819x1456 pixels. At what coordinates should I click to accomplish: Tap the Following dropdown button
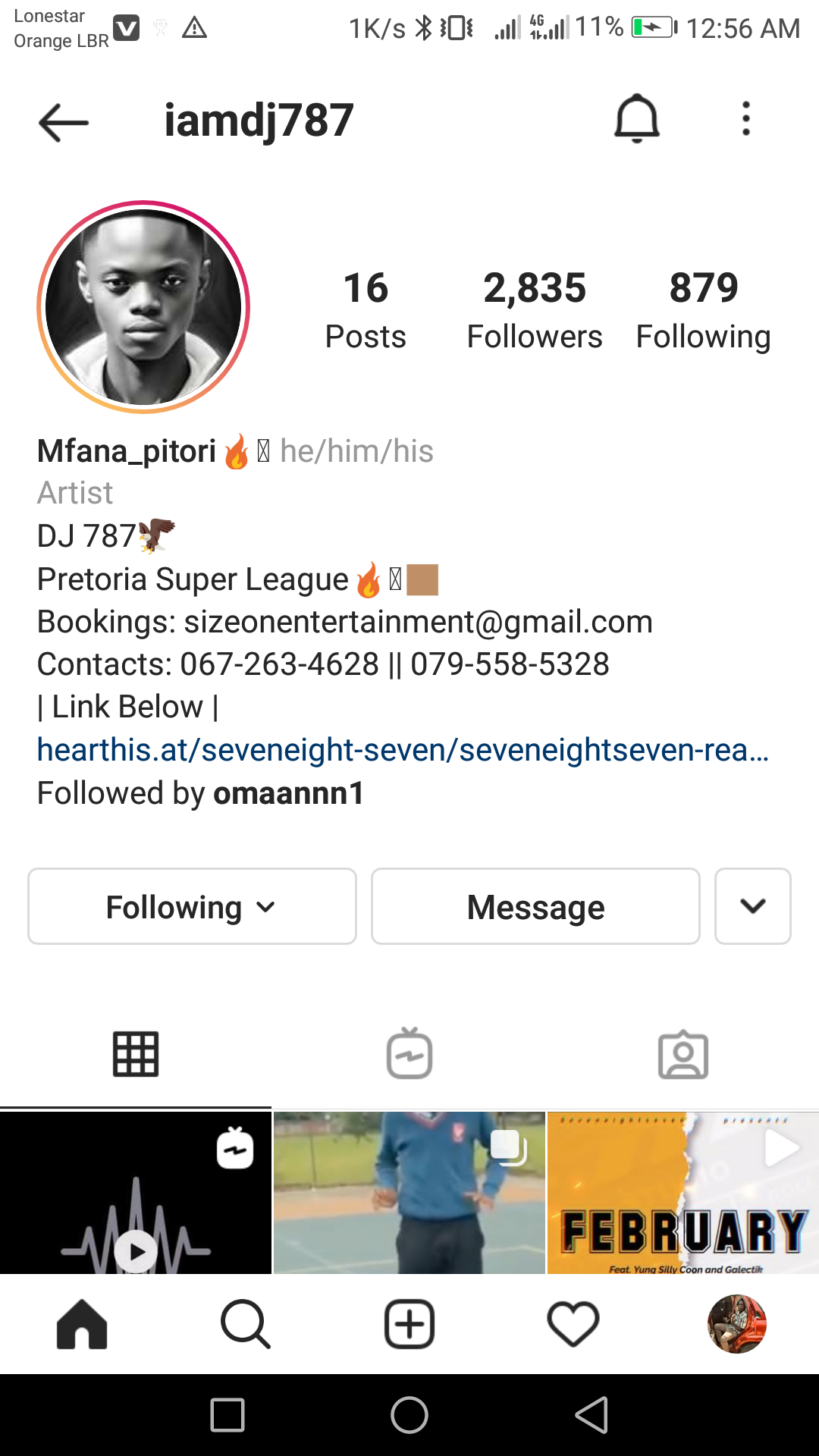point(192,906)
